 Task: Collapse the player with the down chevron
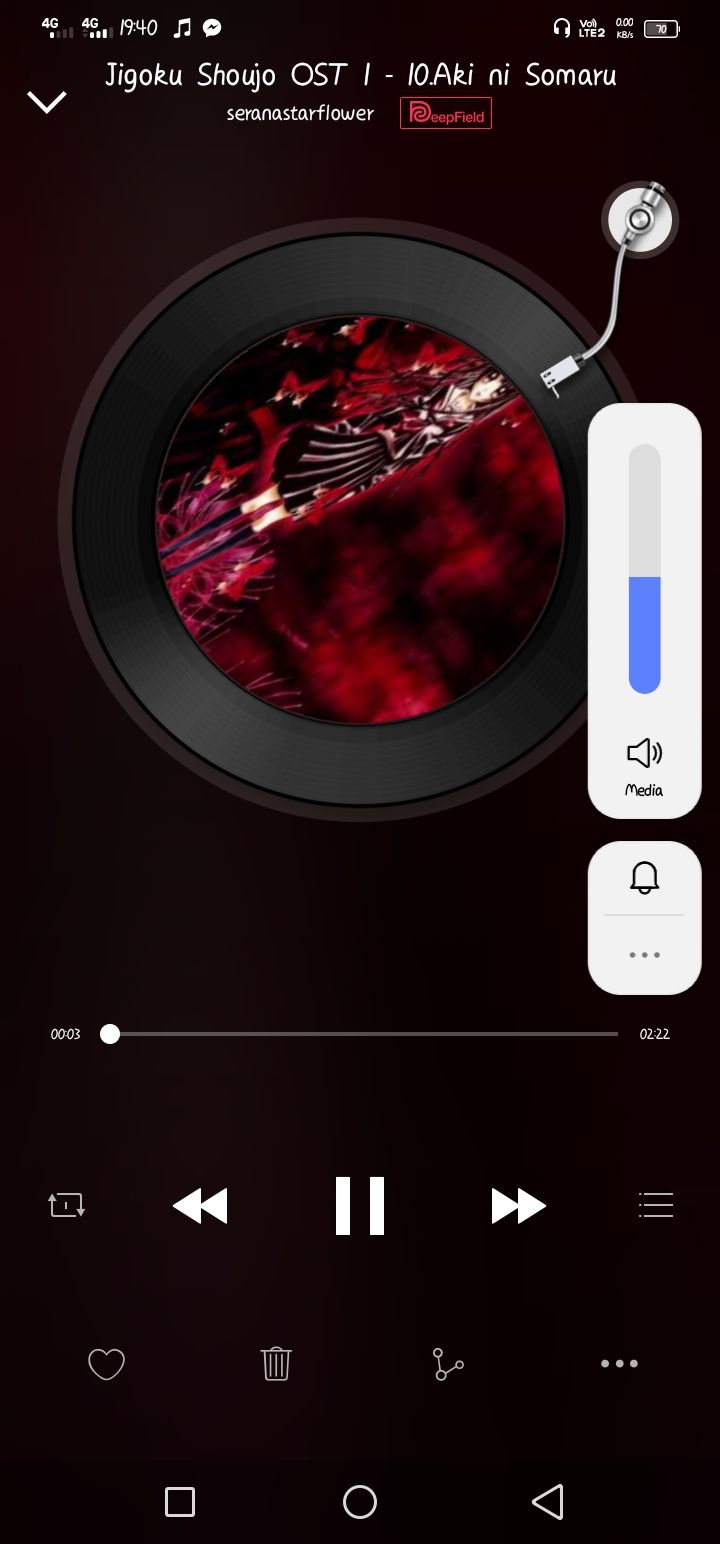[x=47, y=101]
